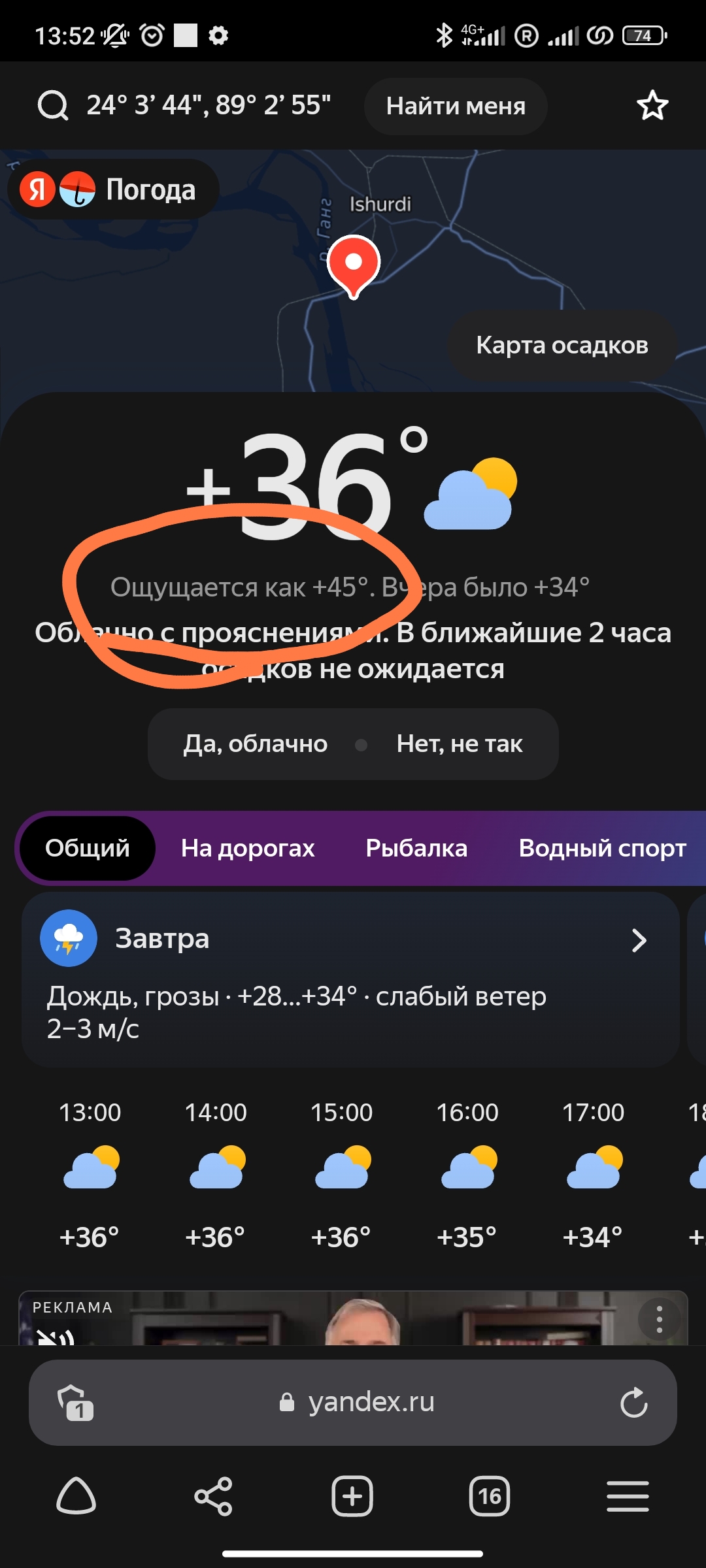Open the ad's three-dot options menu
The image size is (706, 1568).
pyautogui.click(x=659, y=1319)
